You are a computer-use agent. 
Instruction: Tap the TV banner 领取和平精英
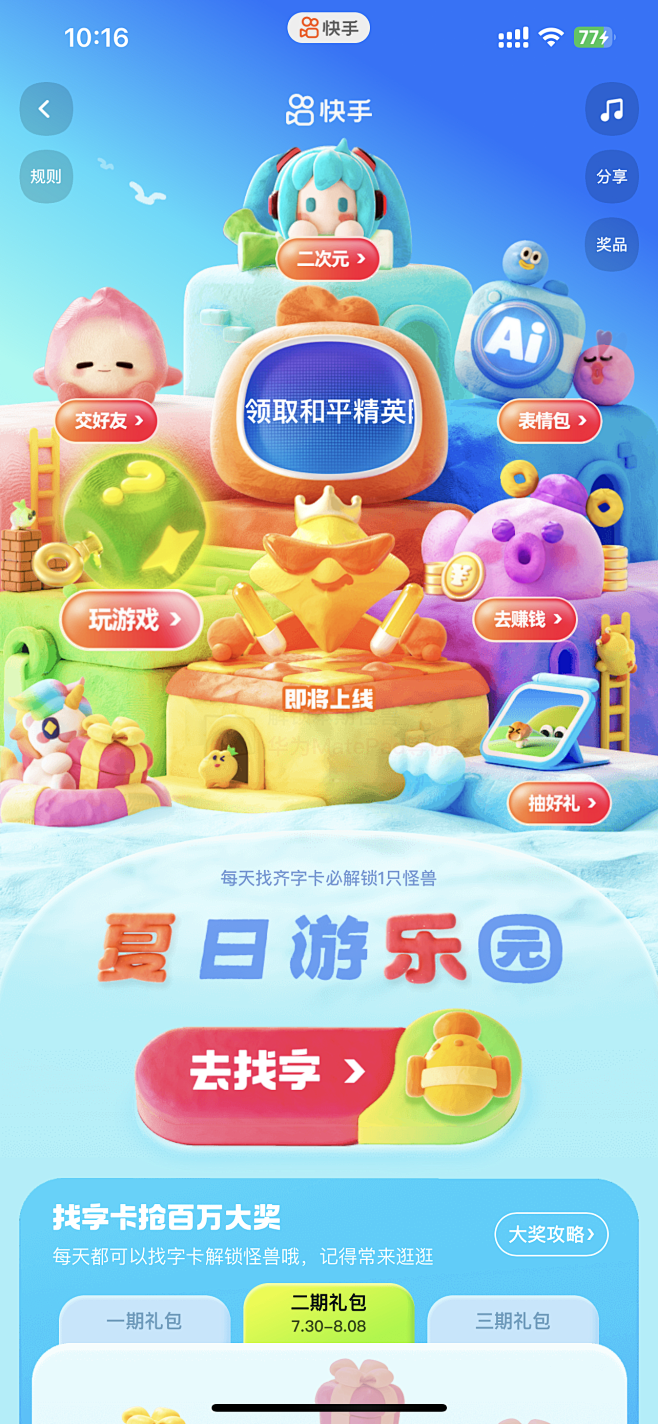pyautogui.click(x=328, y=411)
